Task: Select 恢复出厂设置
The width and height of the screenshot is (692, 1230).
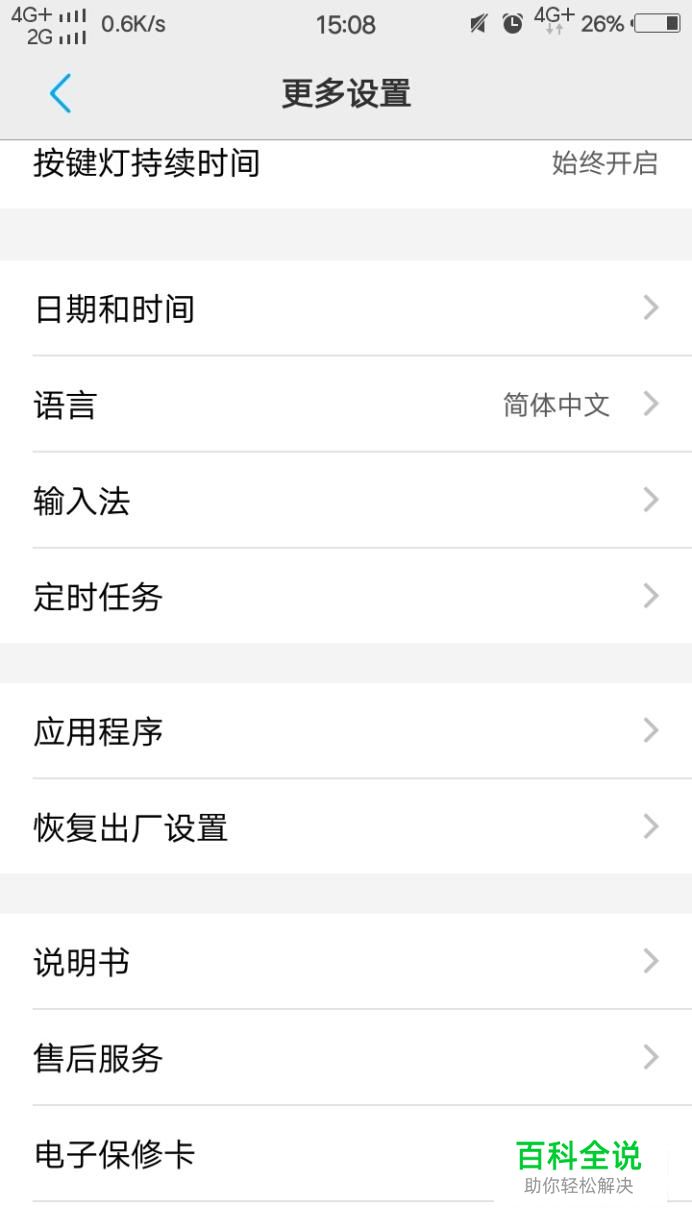Action: tap(346, 827)
